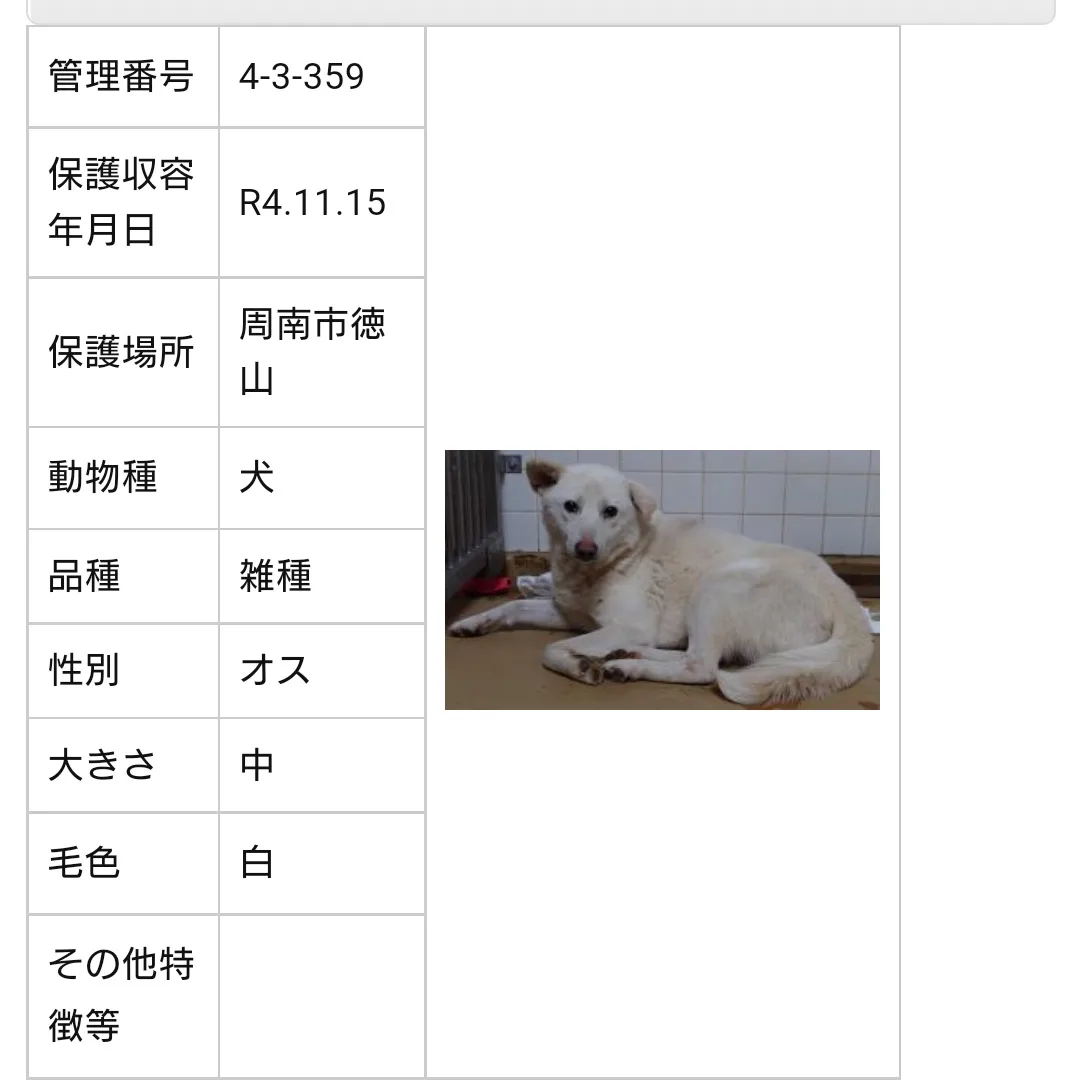
Task: Open the white dog photo
Action: [x=662, y=580]
